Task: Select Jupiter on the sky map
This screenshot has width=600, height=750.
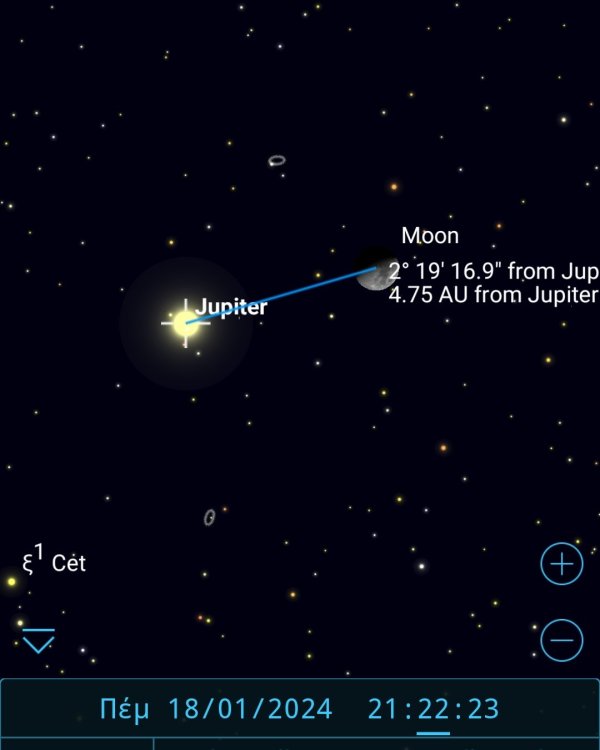Action: (186, 322)
